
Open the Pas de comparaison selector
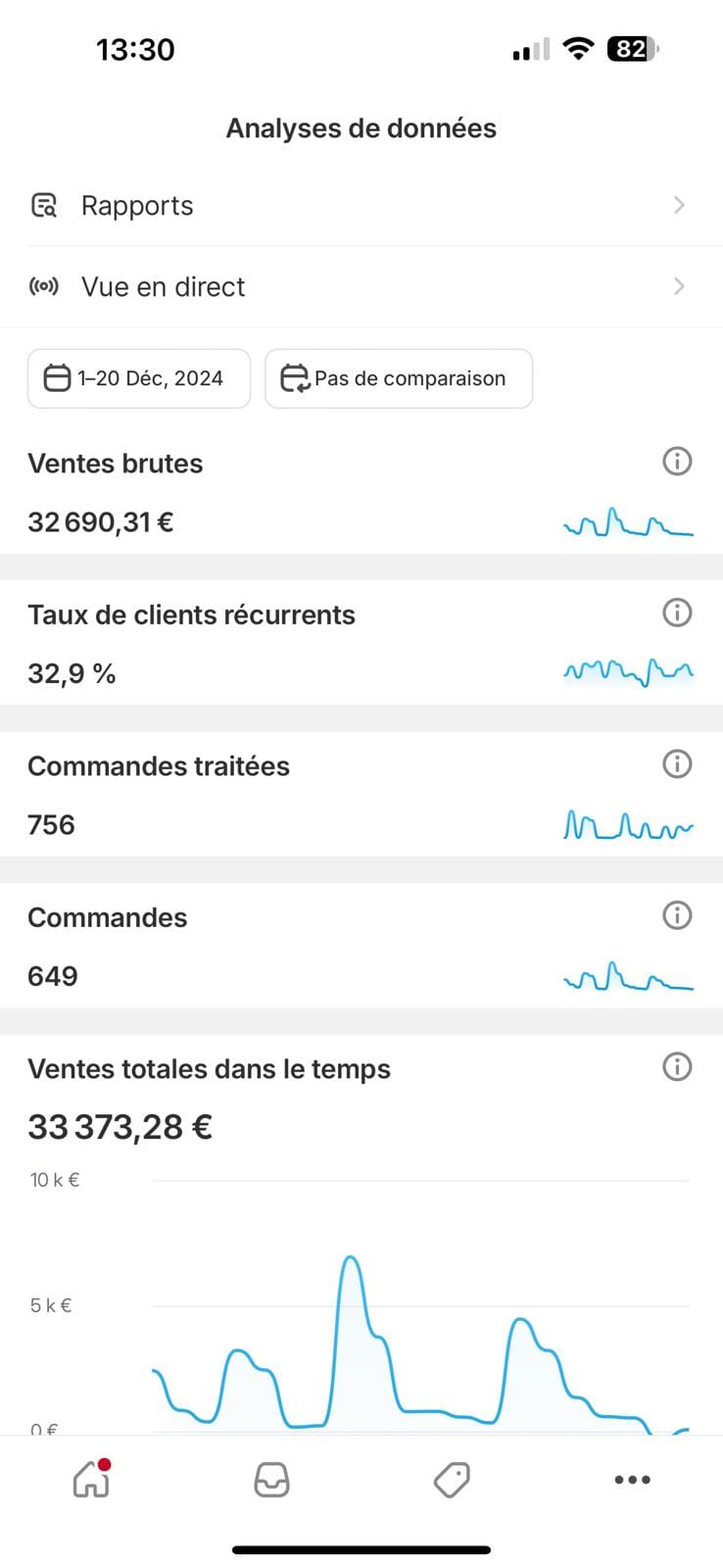coord(399,378)
